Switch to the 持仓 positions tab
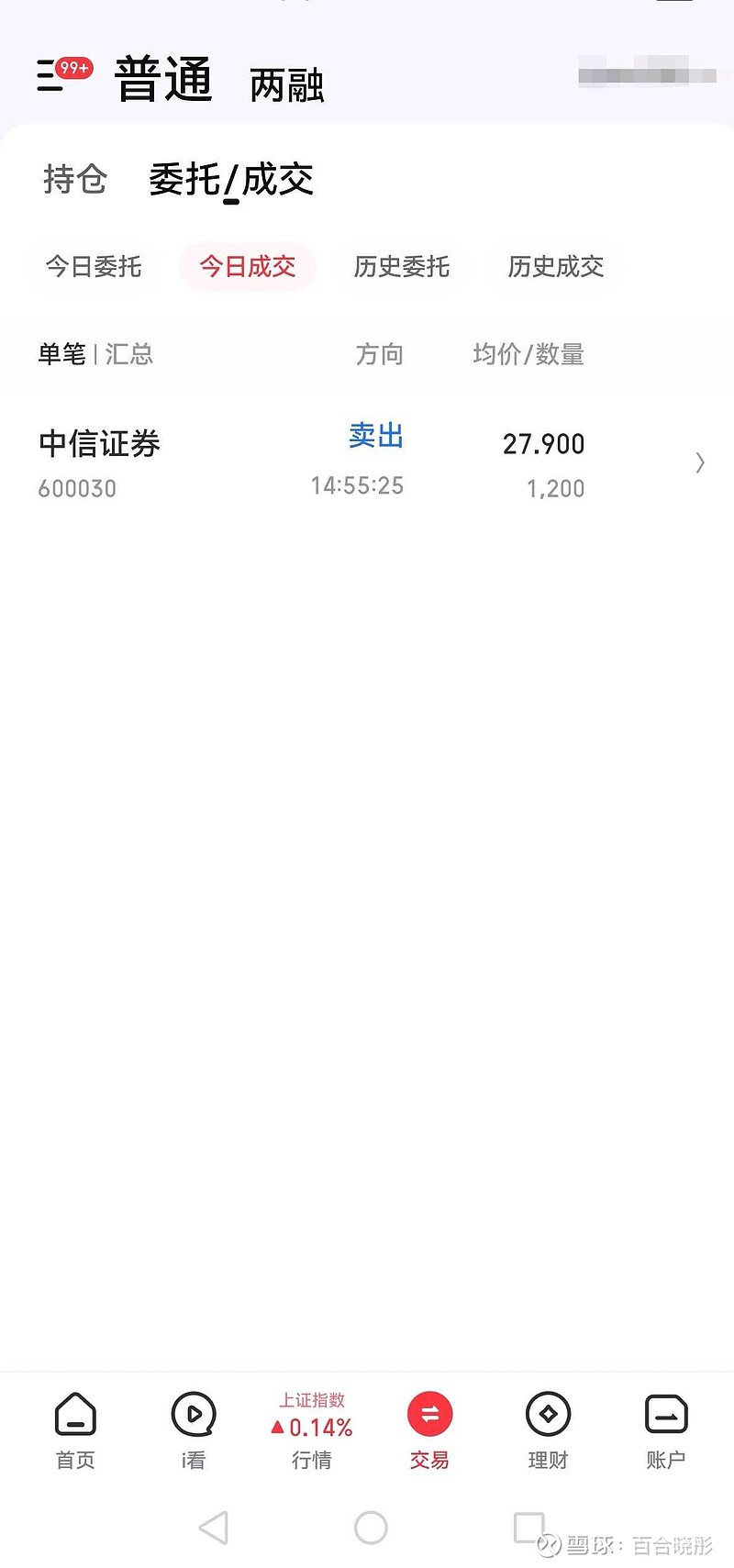Screen dimensions: 734x1568 pos(74,180)
